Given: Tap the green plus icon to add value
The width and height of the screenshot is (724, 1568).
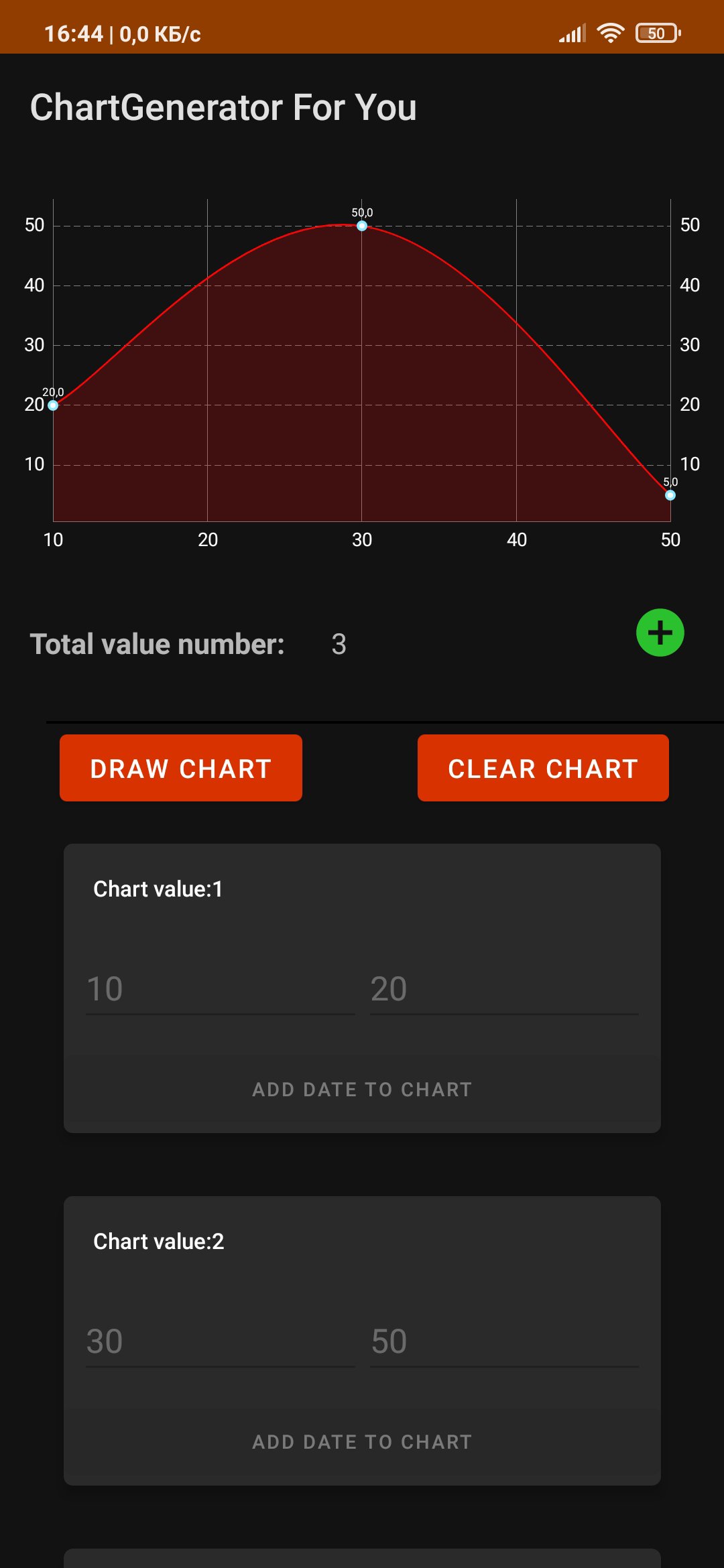Looking at the screenshot, I should (660, 633).
